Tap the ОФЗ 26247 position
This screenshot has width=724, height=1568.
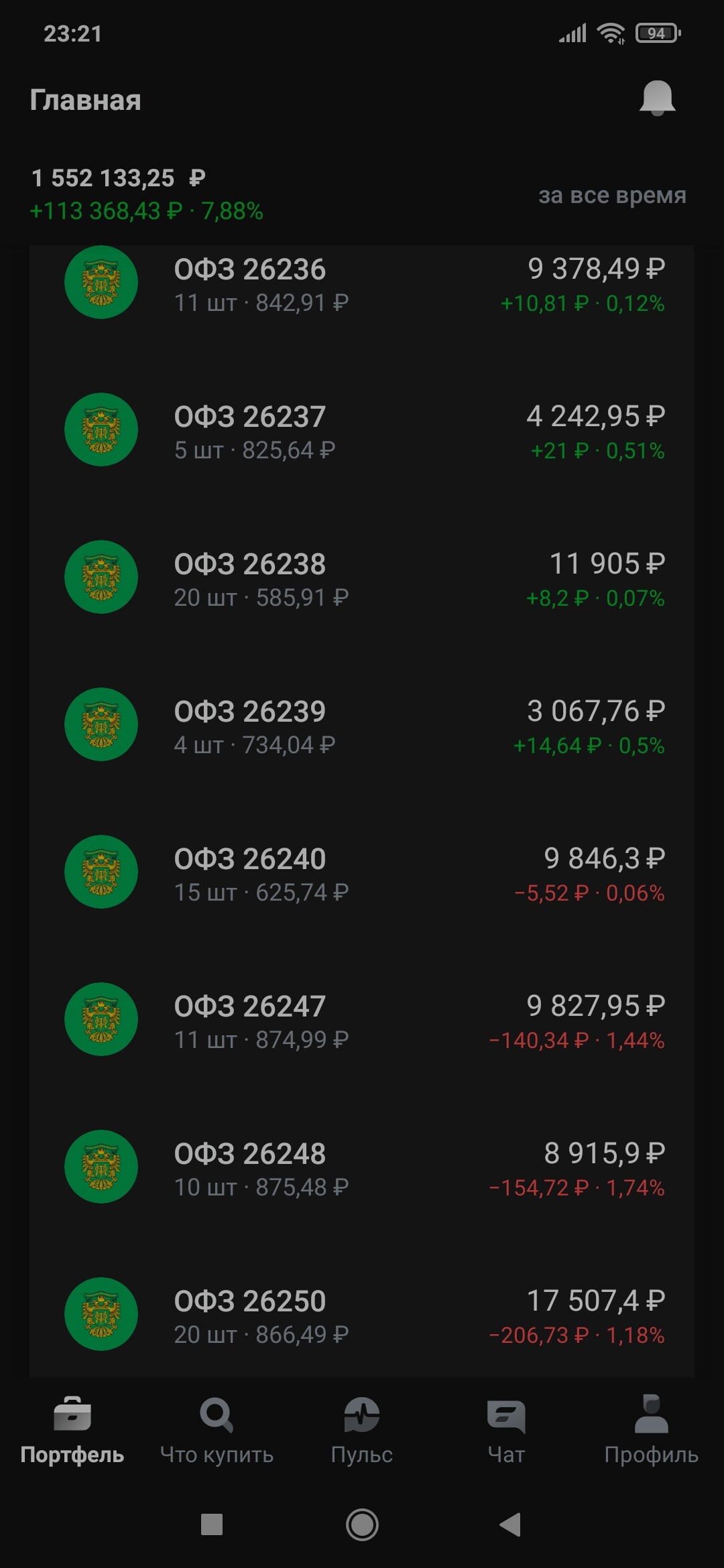pos(362,1021)
